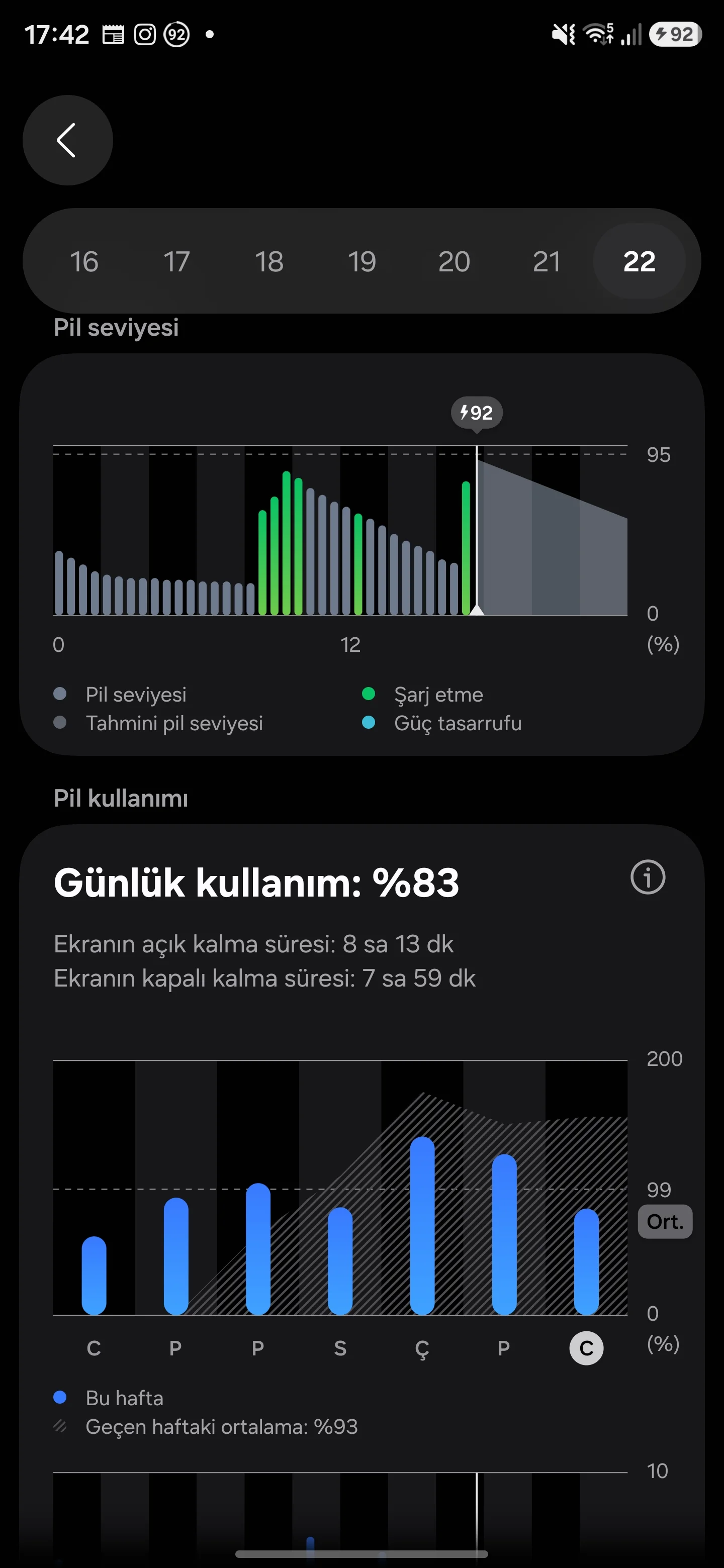
Task: View battery data for day 20
Action: pyautogui.click(x=454, y=262)
